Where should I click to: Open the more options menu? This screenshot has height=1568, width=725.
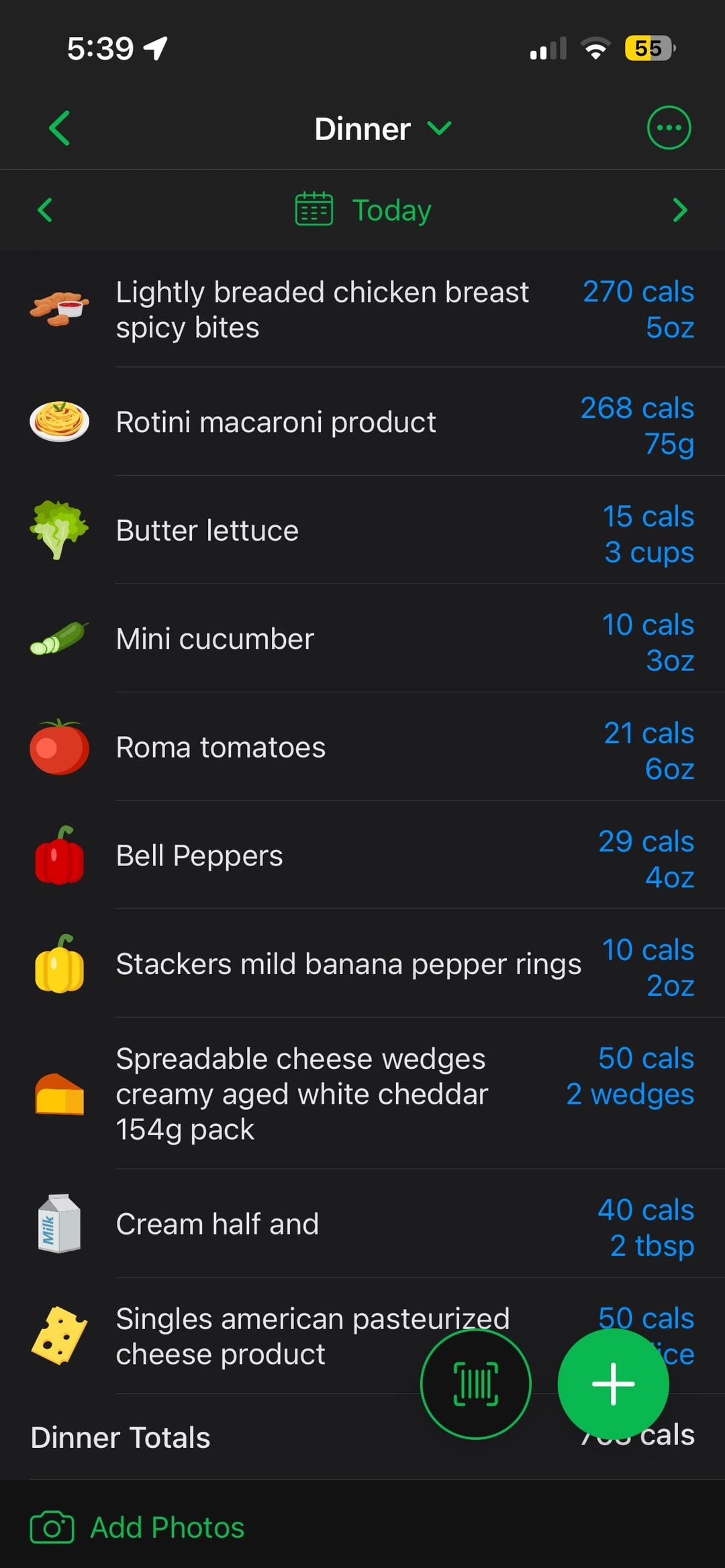tap(668, 127)
